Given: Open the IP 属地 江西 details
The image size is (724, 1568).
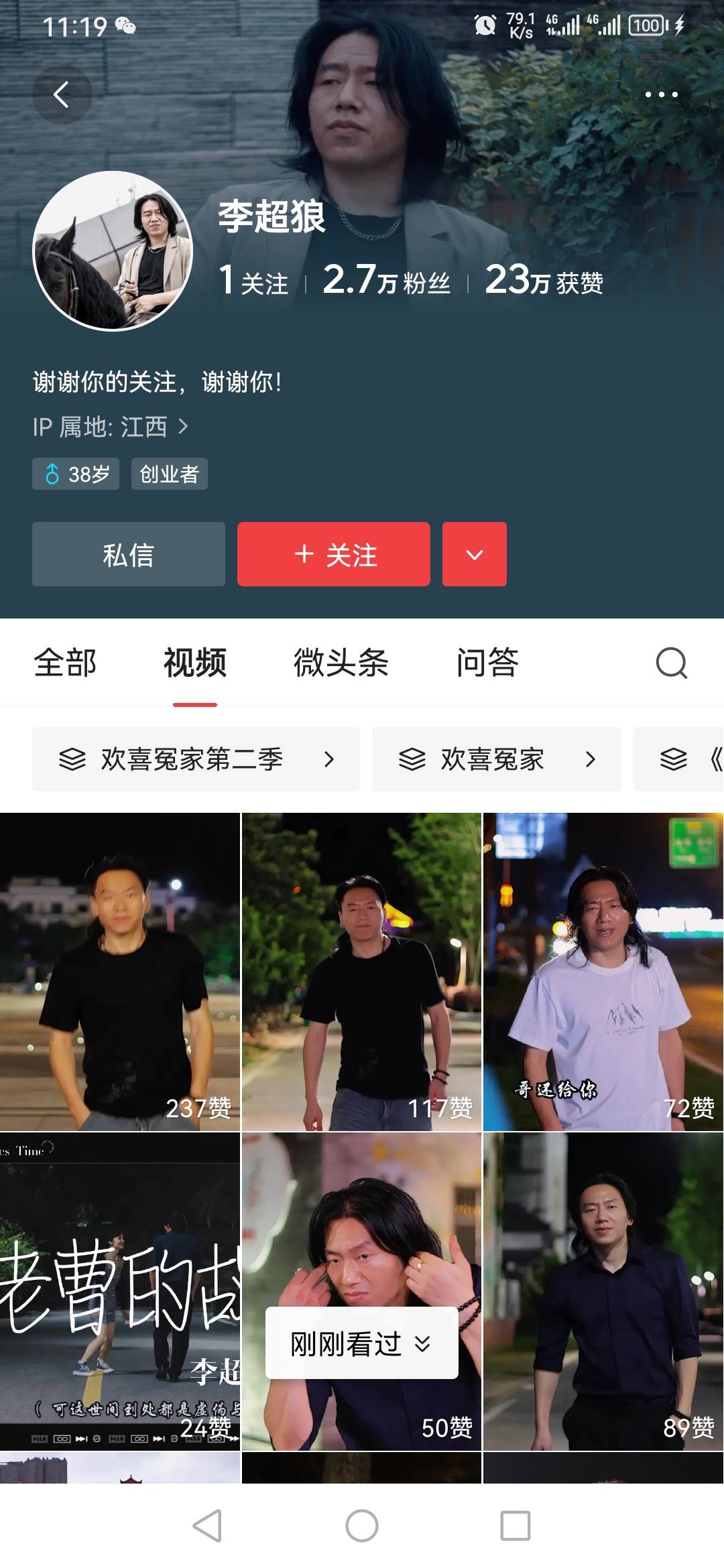Looking at the screenshot, I should coord(111,427).
